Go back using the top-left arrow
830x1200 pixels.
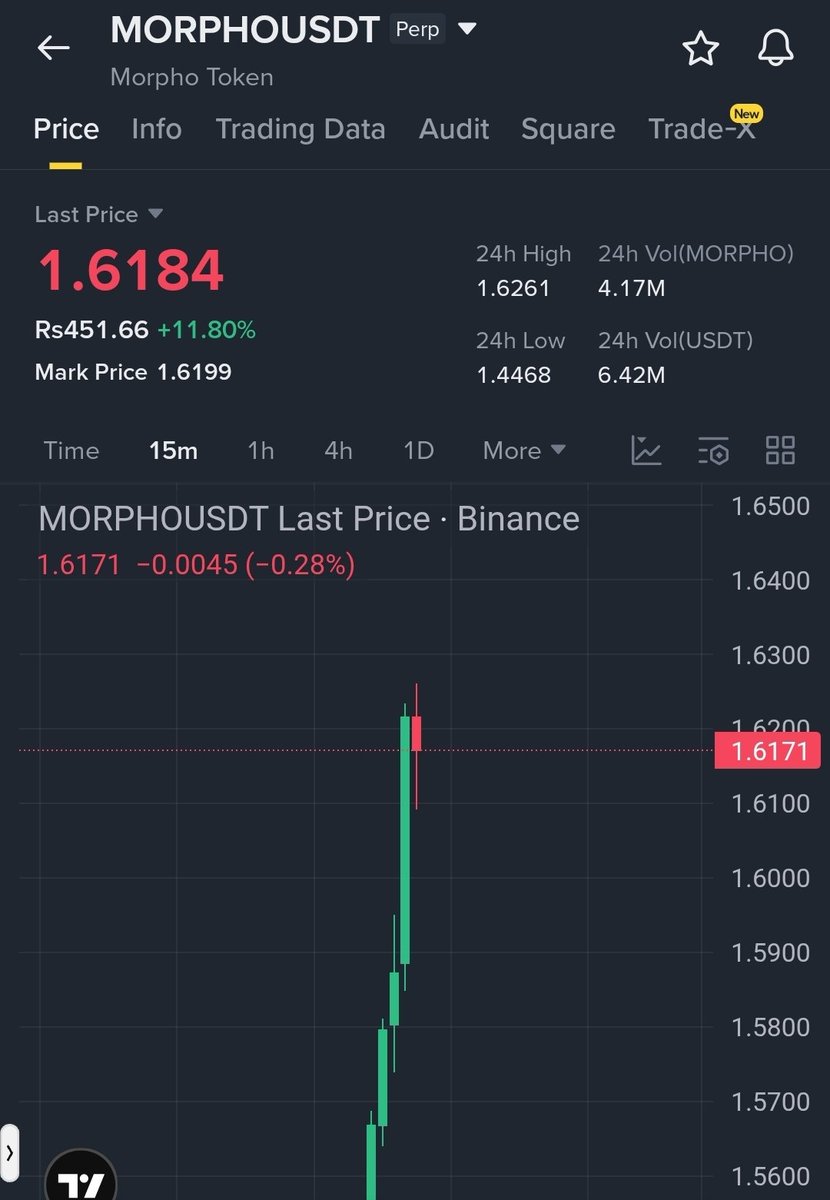click(x=53, y=48)
